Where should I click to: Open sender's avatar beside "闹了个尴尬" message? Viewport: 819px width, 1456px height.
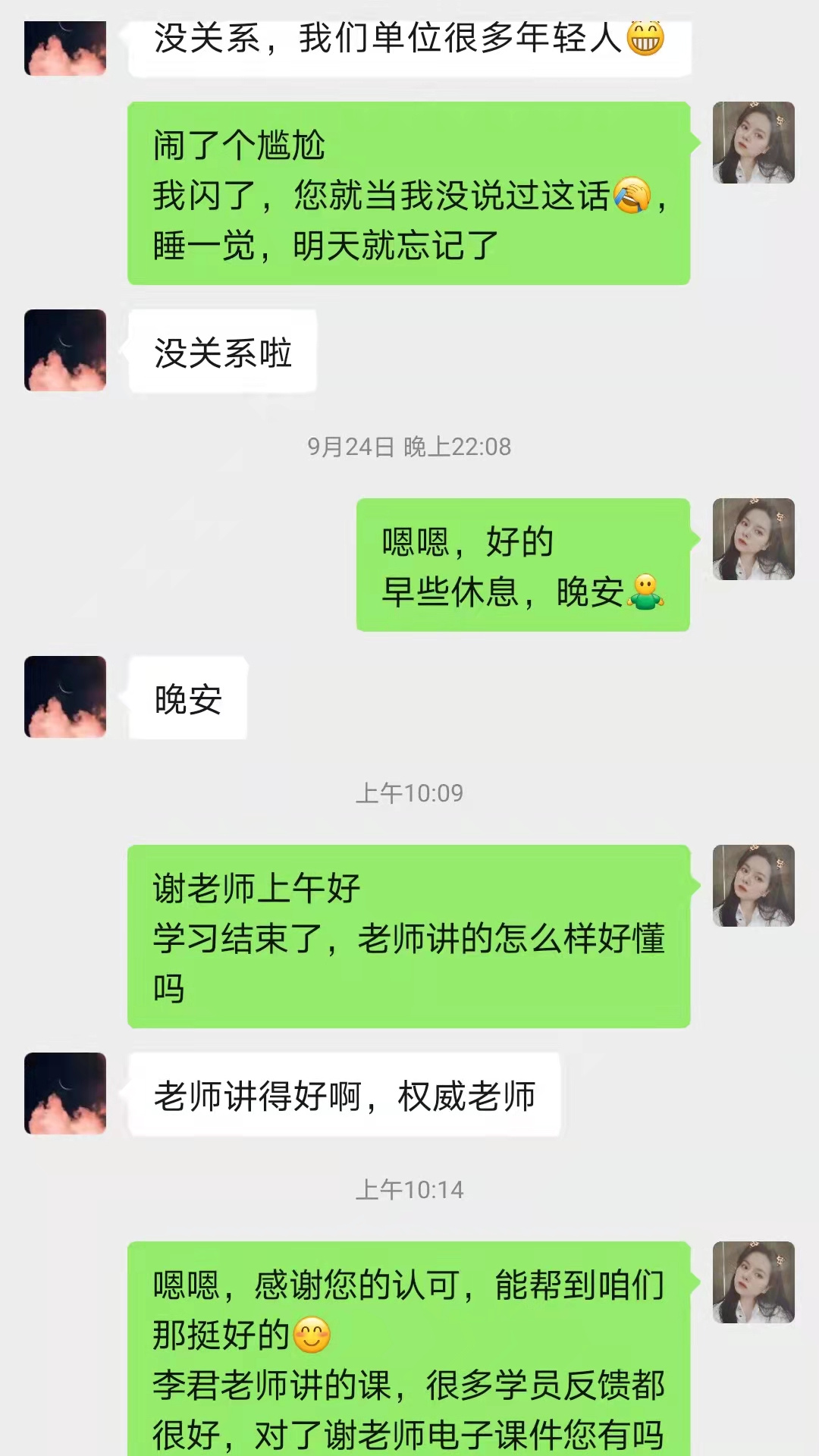(x=753, y=143)
